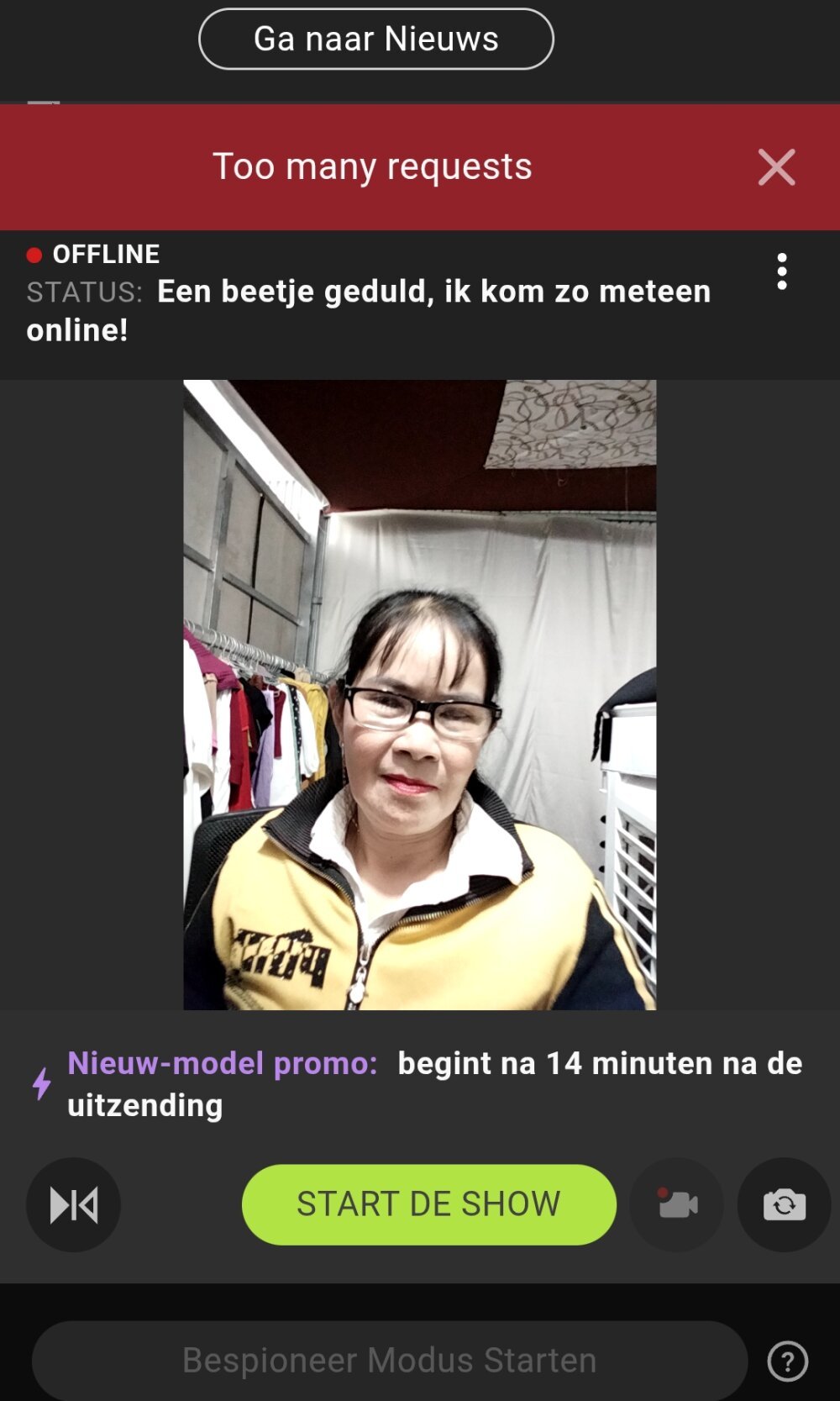The image size is (840, 1401).
Task: Tap the video recording camera icon
Action: click(677, 1204)
